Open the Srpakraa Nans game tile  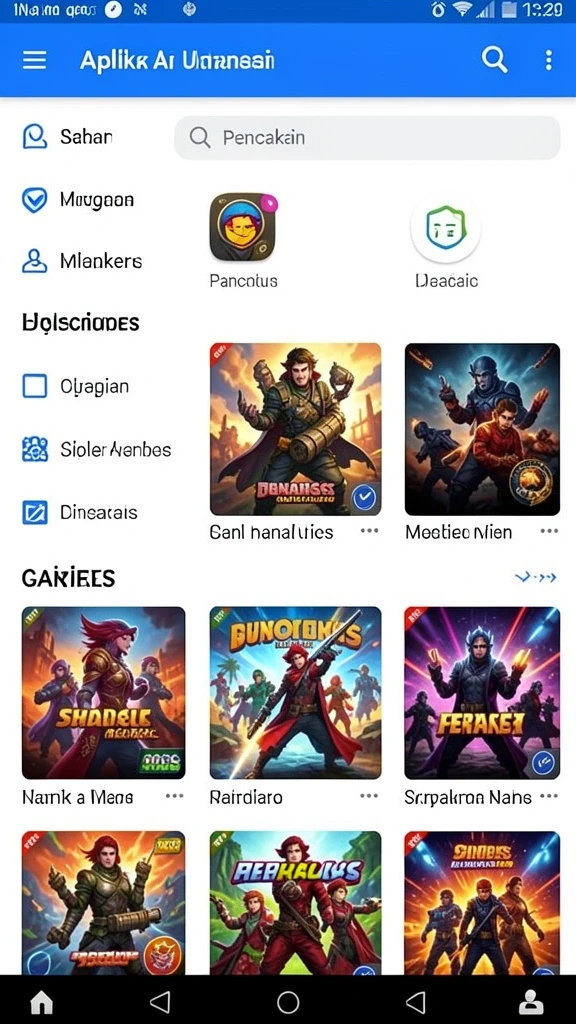(482, 692)
